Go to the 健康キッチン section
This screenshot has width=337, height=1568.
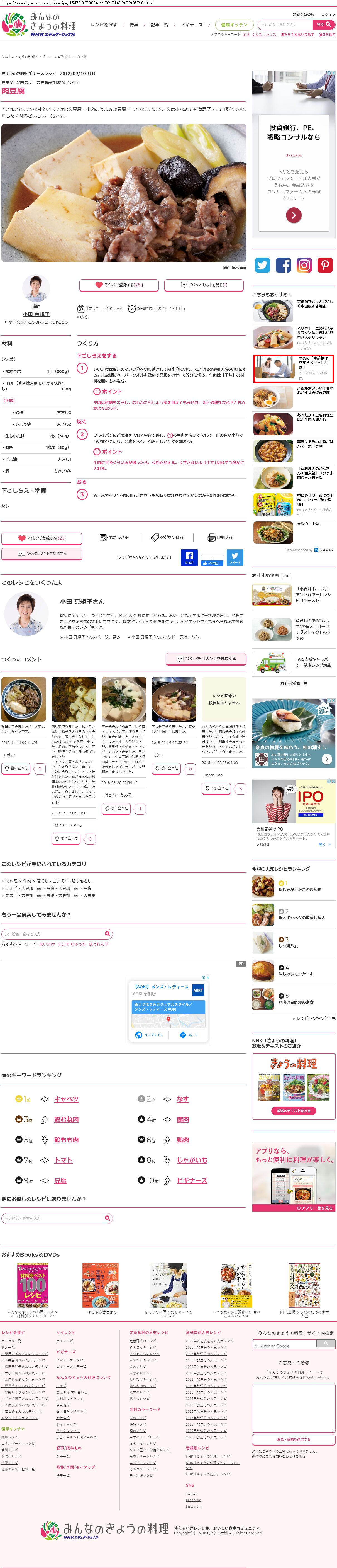(234, 25)
